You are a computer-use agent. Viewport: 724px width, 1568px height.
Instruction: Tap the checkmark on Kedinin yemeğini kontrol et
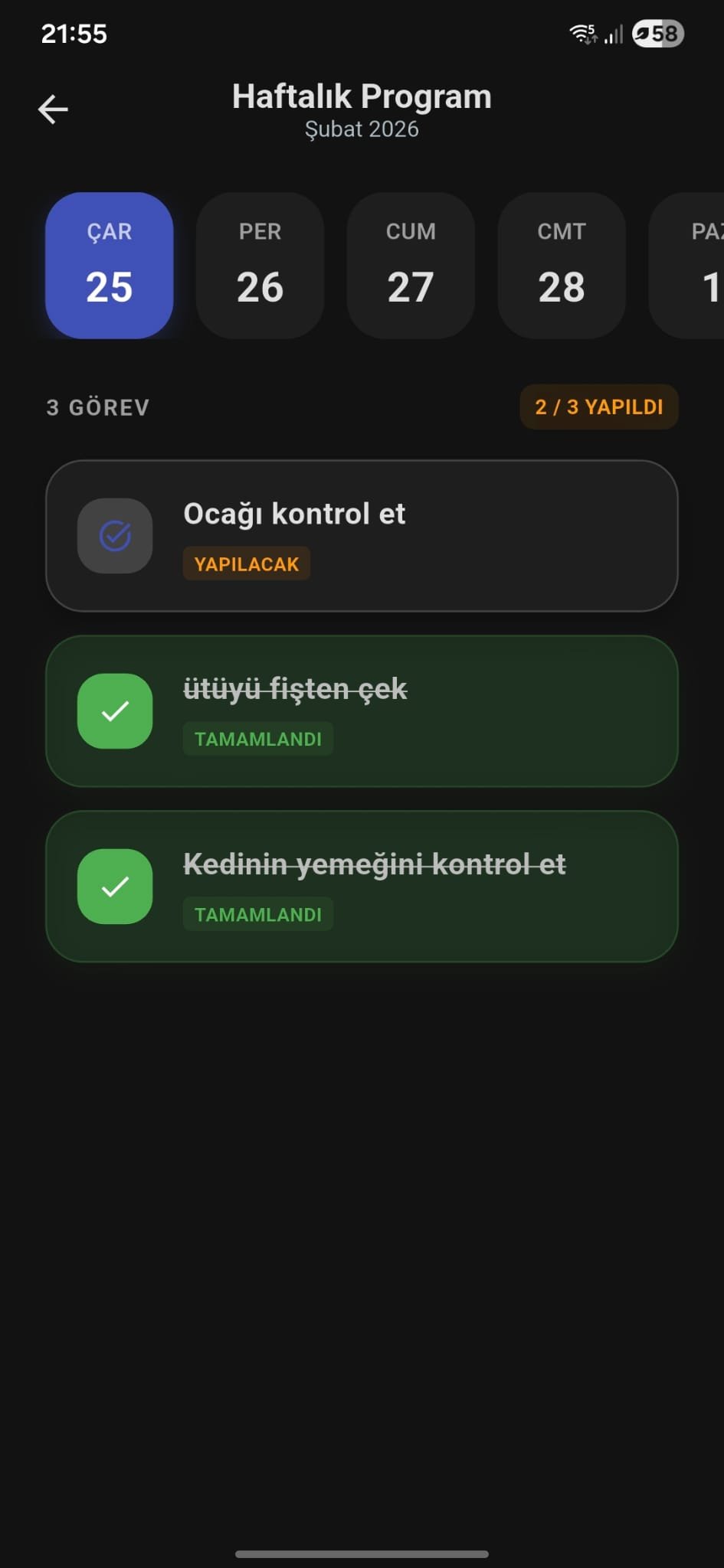(114, 887)
